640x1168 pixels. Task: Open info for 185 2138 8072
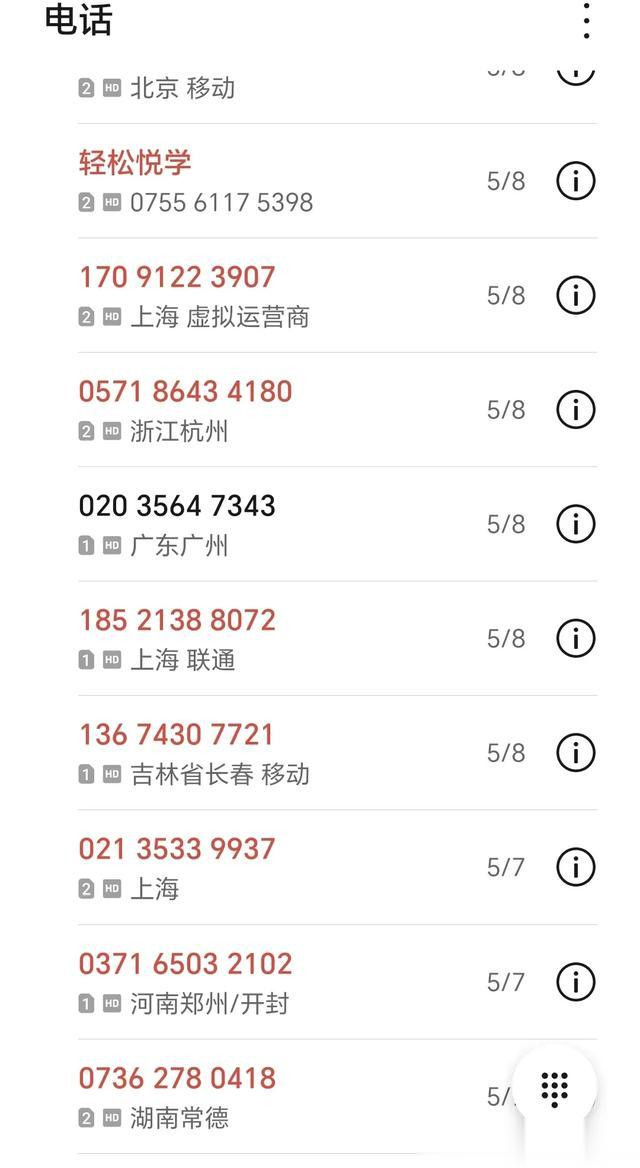tap(576, 638)
